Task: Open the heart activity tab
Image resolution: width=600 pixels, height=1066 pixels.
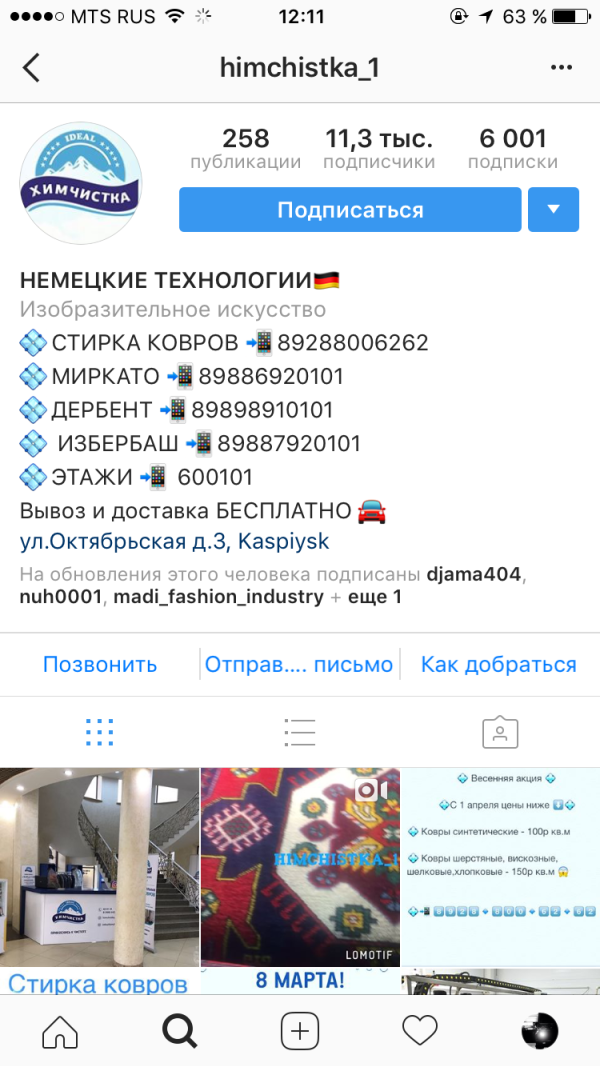Action: pos(419,1031)
